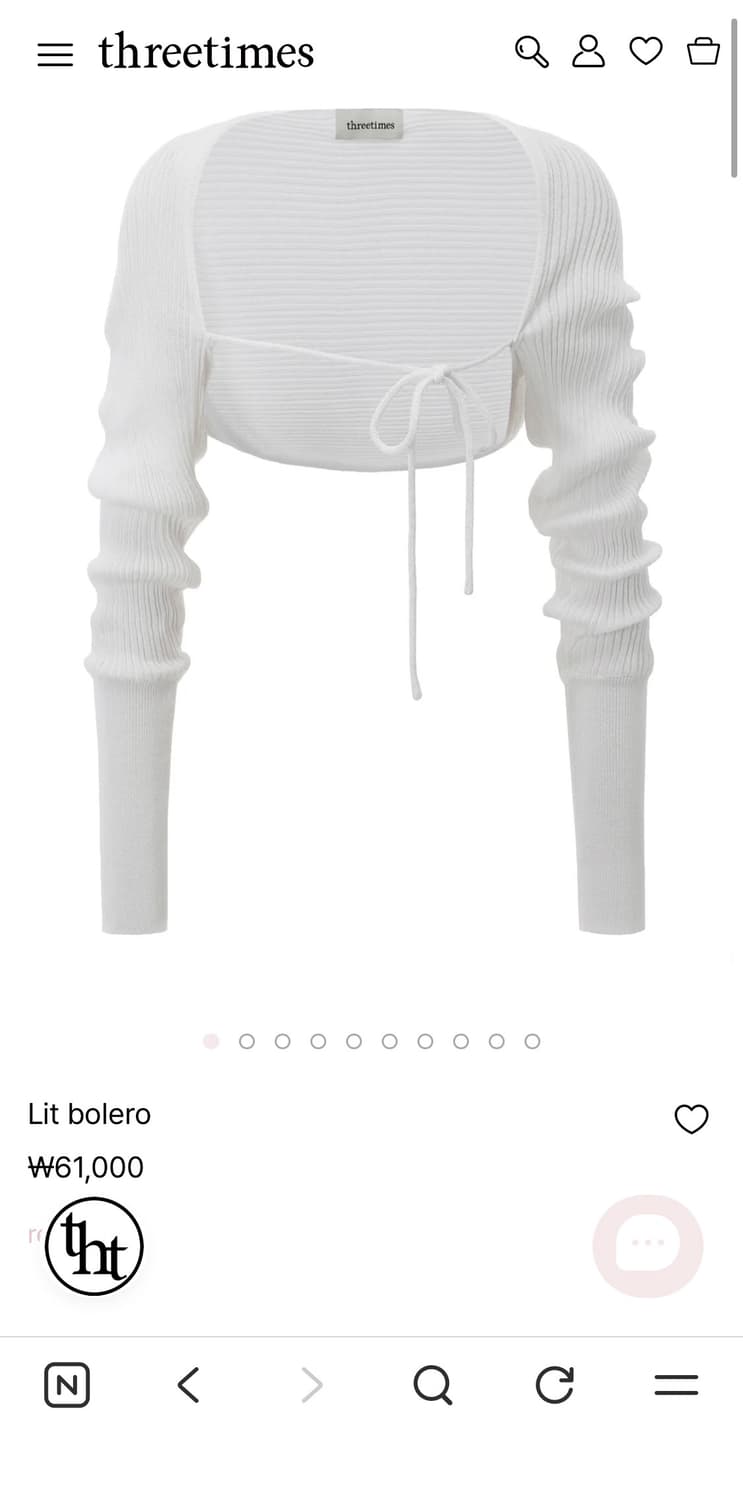The height and width of the screenshot is (1500, 743).
Task: Go to threetimes home page
Action: (x=206, y=52)
